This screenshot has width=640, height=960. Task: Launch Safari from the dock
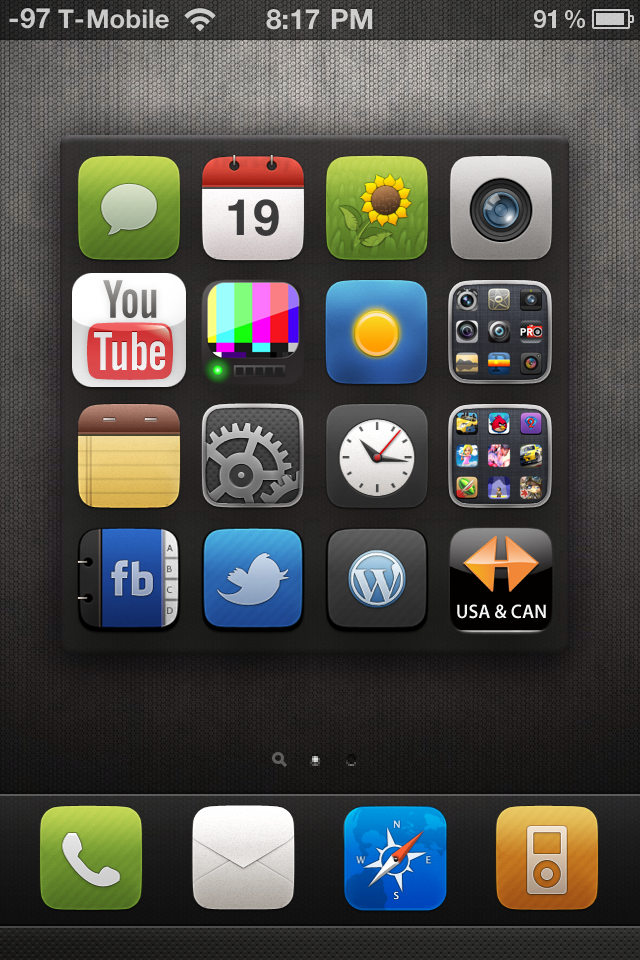(395, 857)
